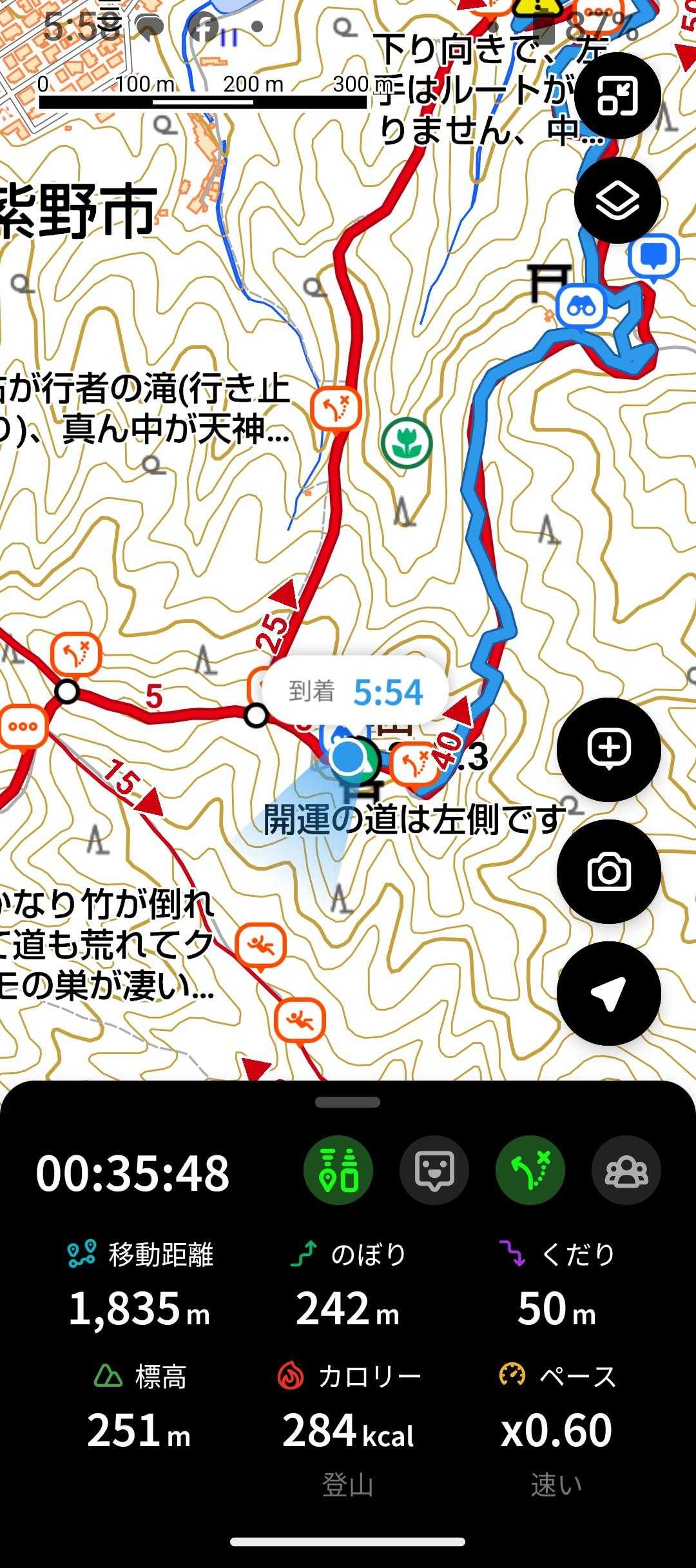
Task: Toggle the field memo display button
Action: tap(434, 1171)
